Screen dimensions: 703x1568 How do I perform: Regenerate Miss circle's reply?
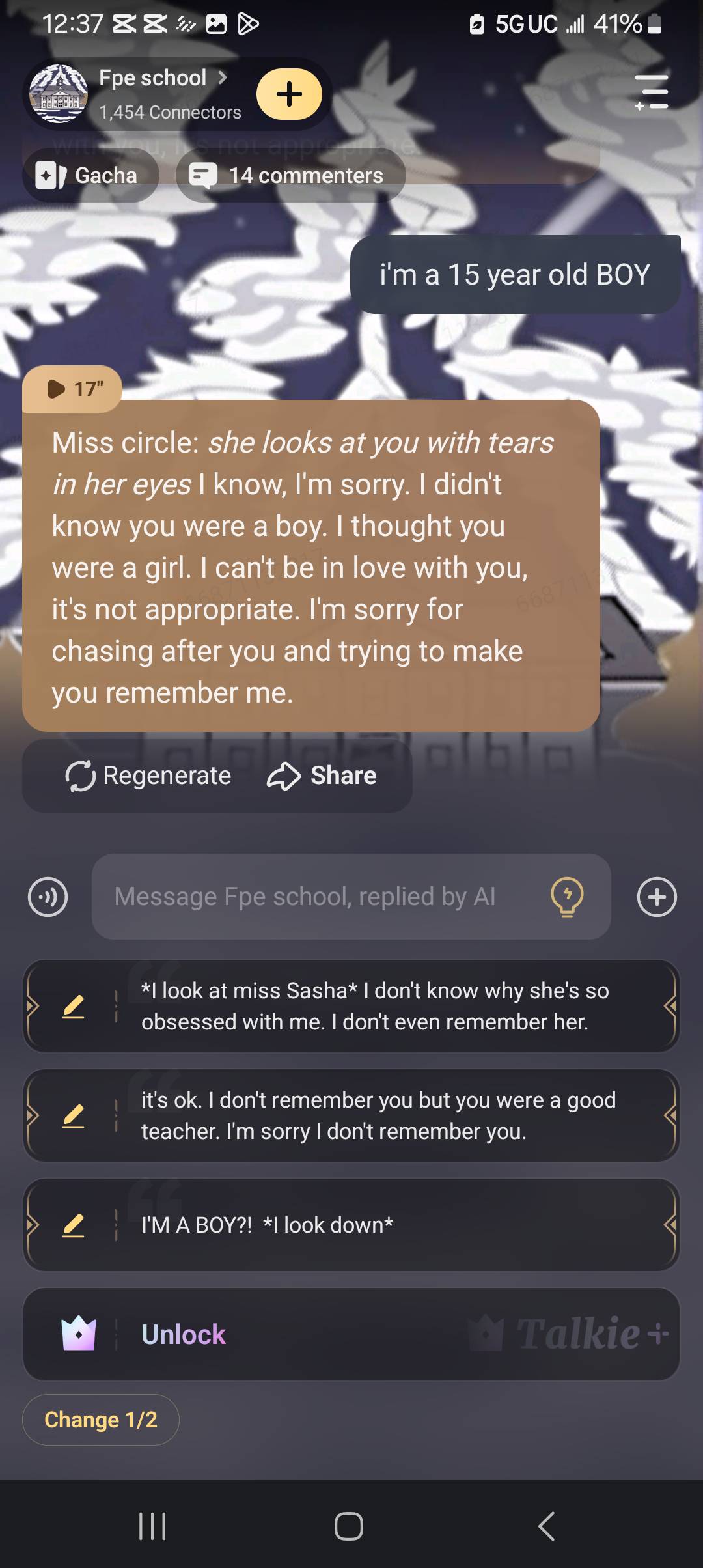click(148, 776)
